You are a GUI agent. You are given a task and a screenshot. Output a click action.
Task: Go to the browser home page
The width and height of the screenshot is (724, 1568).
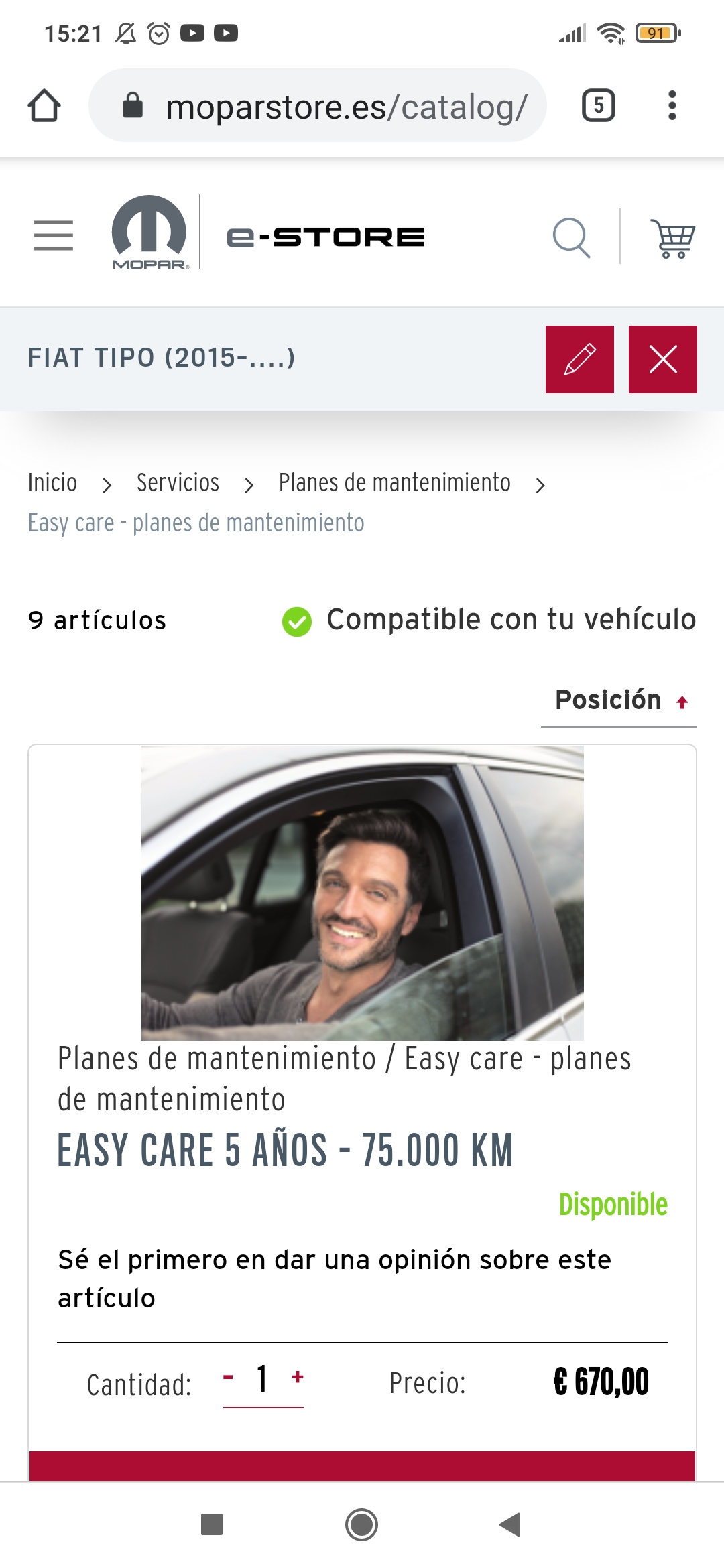(x=44, y=106)
